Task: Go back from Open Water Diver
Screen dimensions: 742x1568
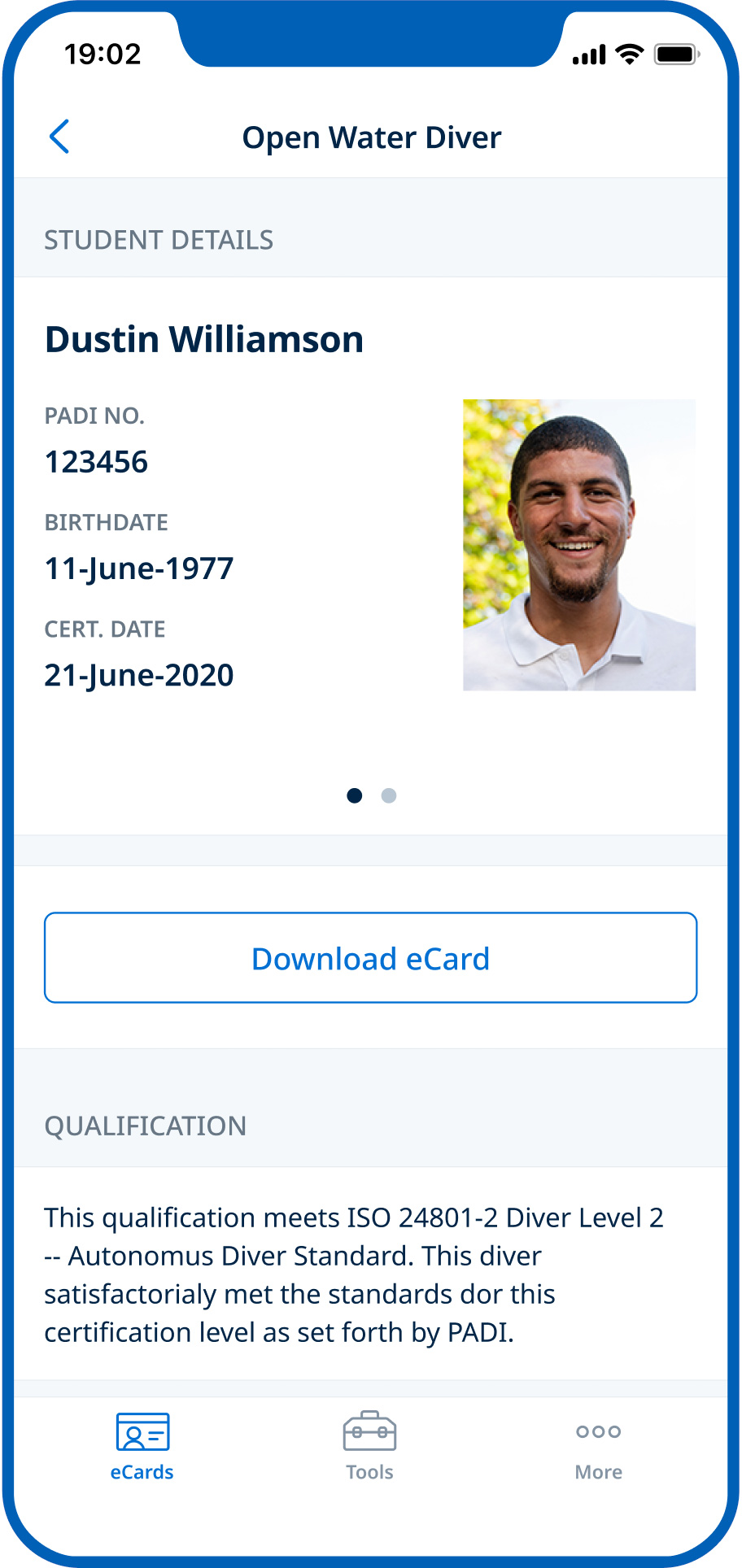Action: [x=59, y=137]
